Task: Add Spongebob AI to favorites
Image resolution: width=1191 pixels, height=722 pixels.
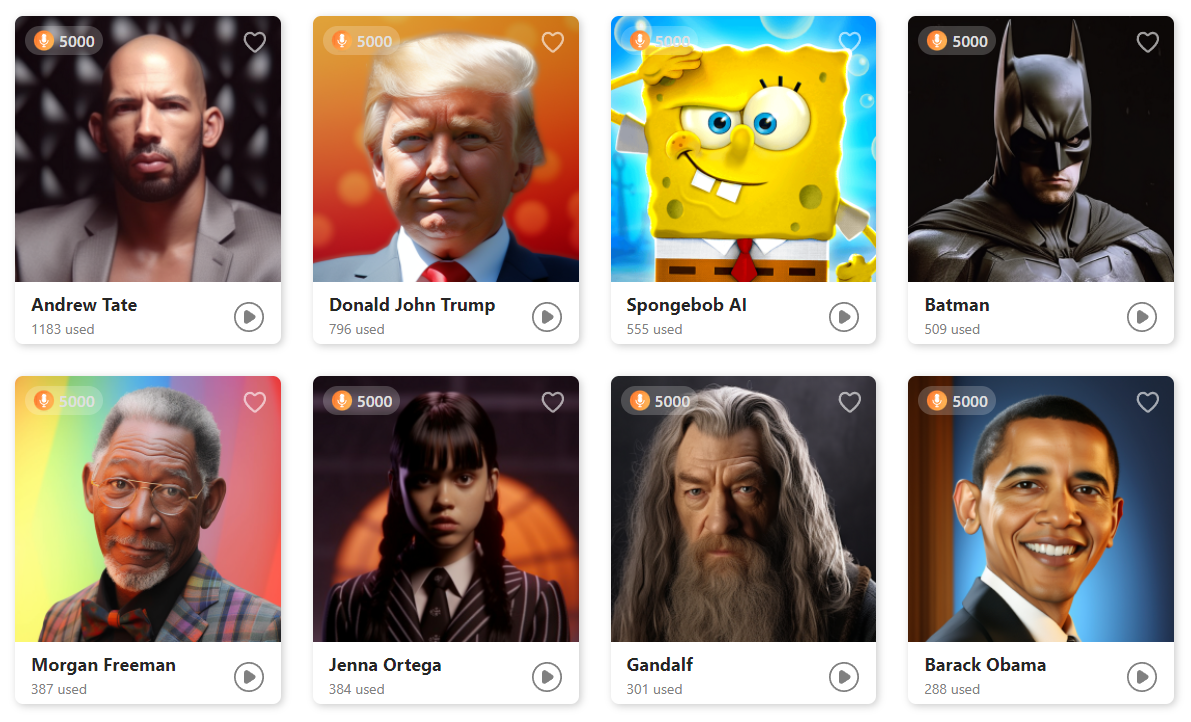Action: [850, 42]
